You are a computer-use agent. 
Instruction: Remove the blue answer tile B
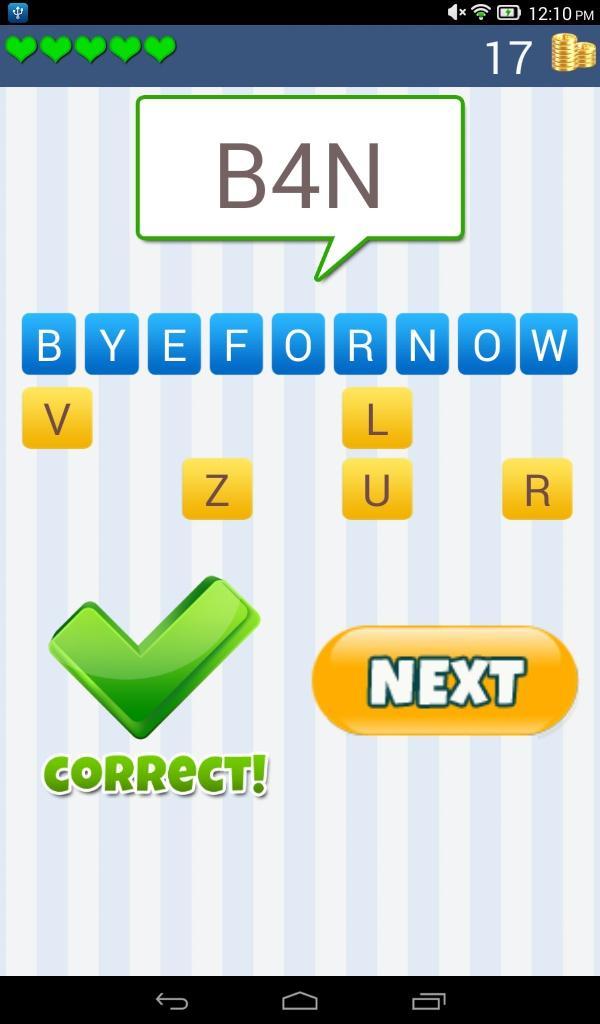click(x=49, y=344)
